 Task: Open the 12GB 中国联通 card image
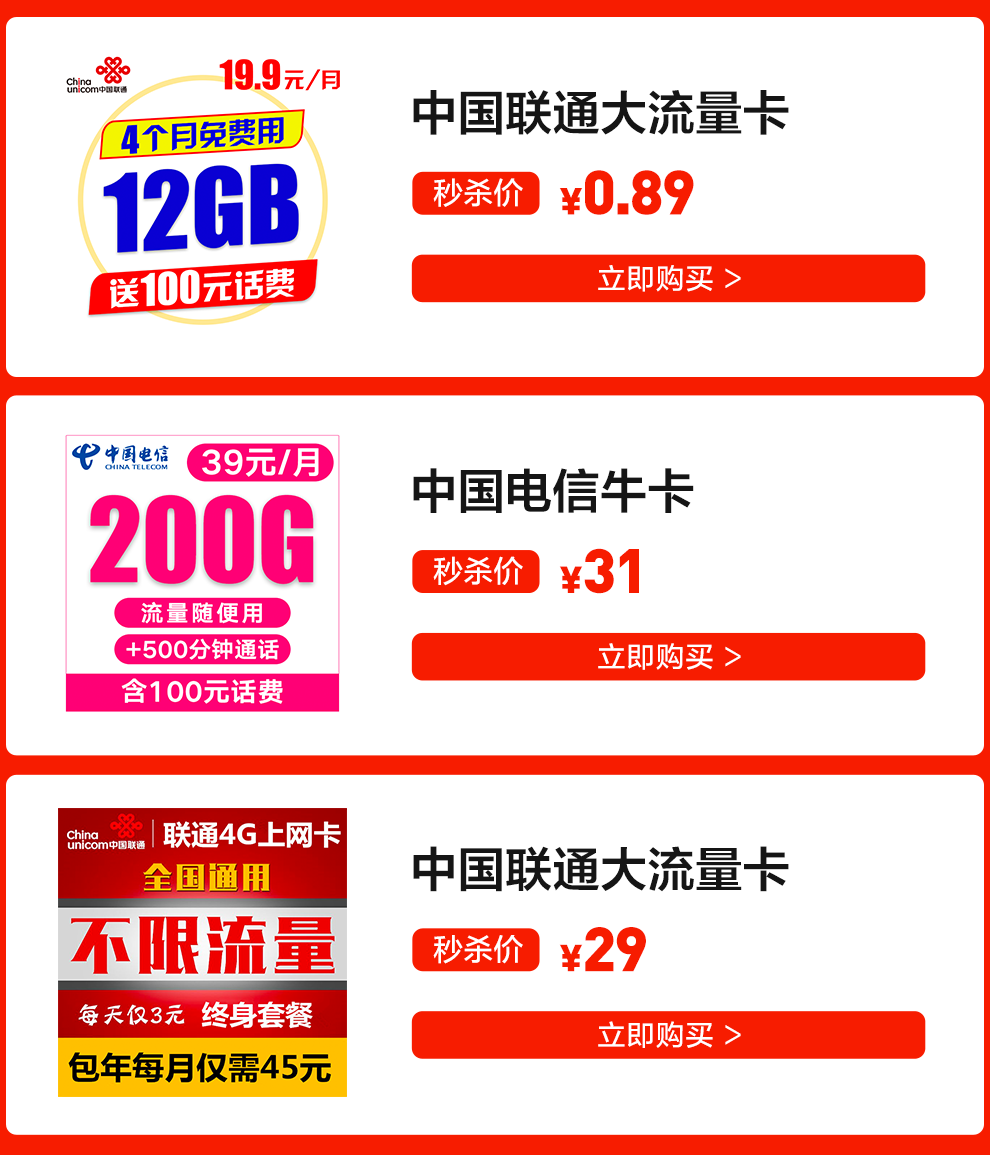pos(203,190)
